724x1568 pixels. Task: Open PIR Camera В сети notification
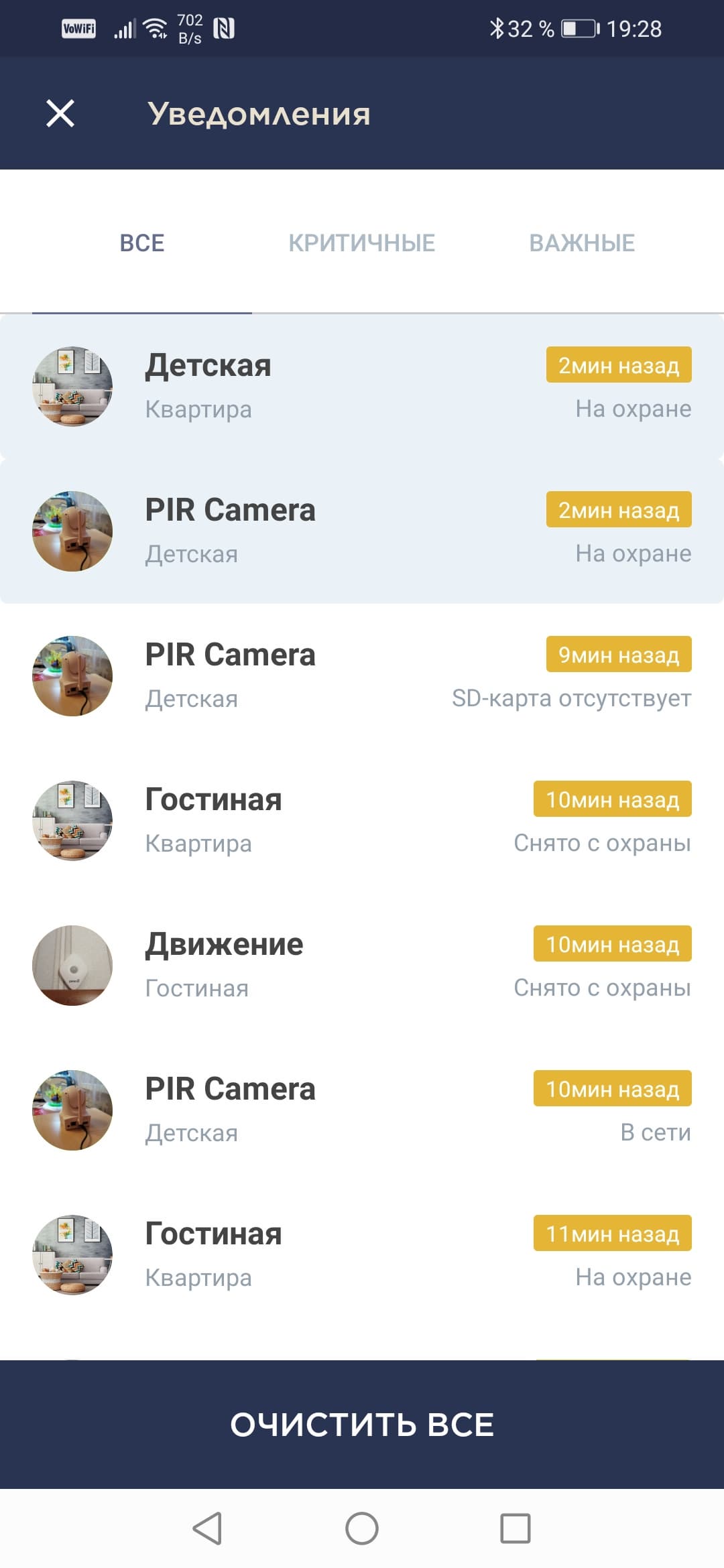[x=362, y=1110]
